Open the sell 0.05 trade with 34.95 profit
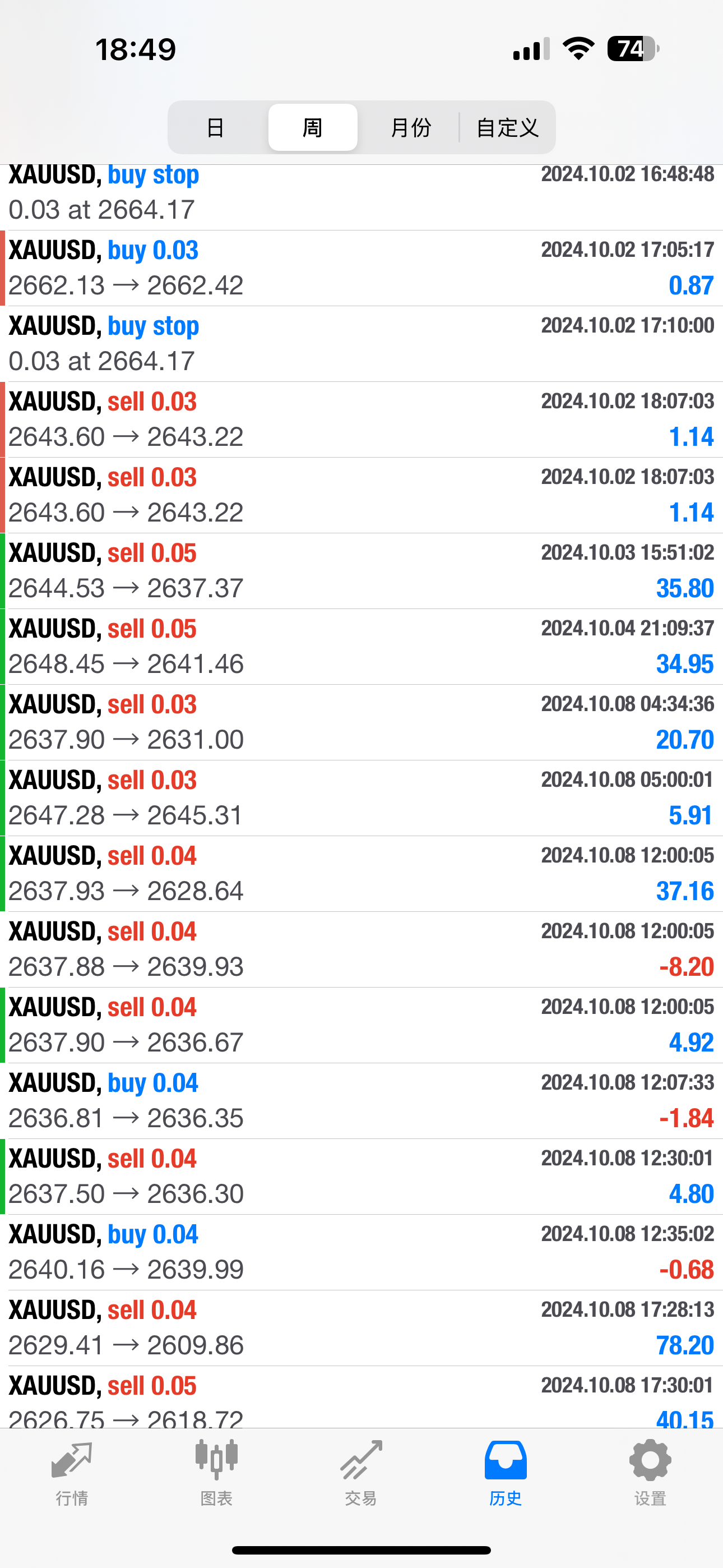Screen dimensions: 723x1568 pyautogui.click(x=361, y=647)
